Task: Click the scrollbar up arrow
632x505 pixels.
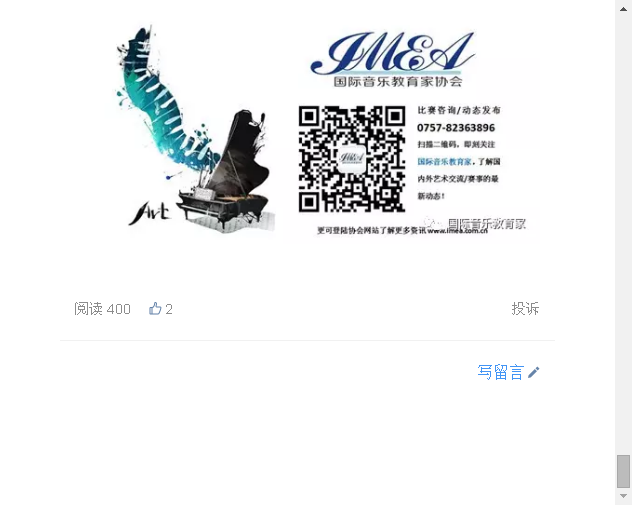Action: click(623, 7)
